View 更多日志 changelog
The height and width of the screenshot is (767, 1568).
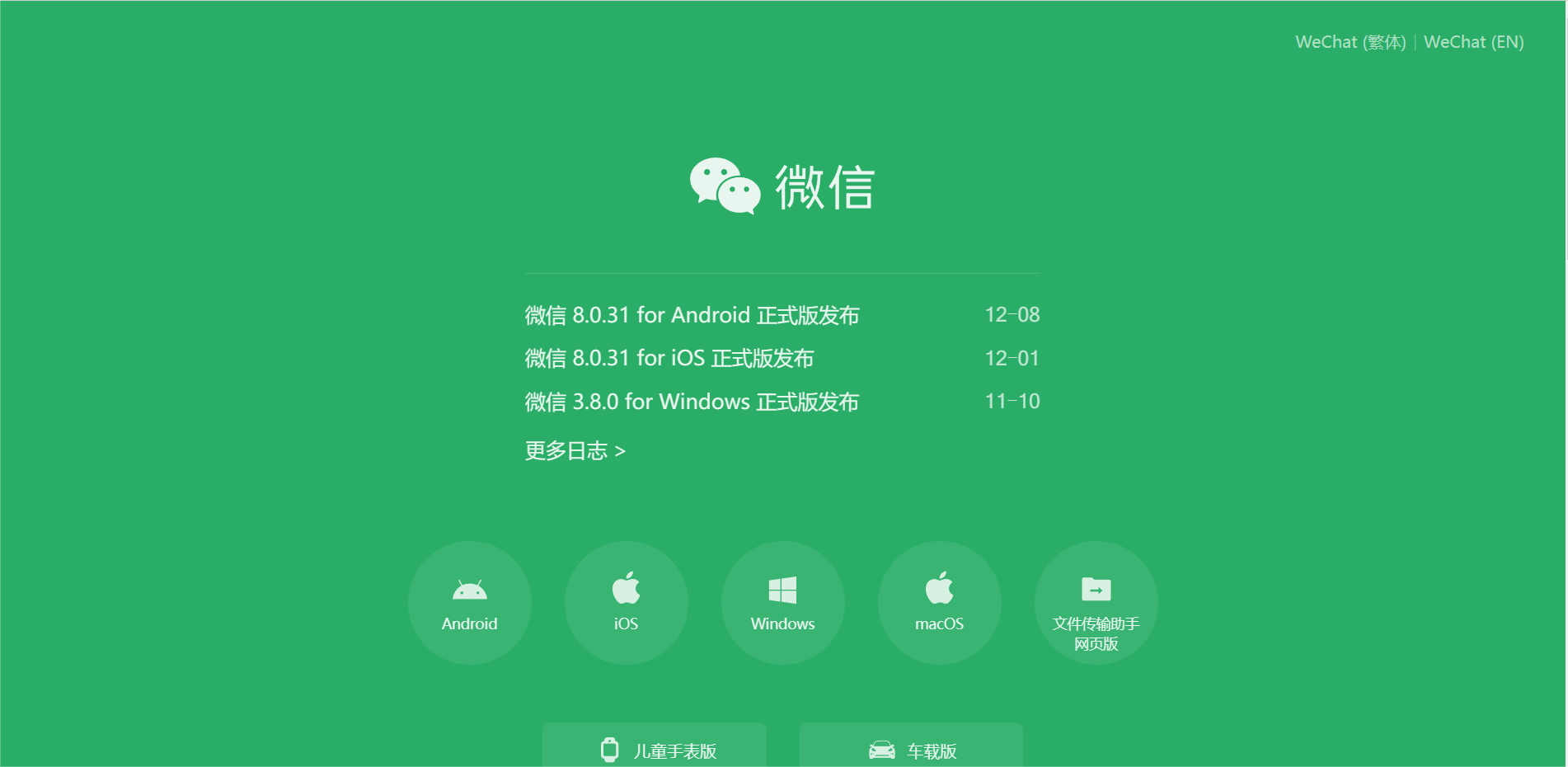[575, 450]
